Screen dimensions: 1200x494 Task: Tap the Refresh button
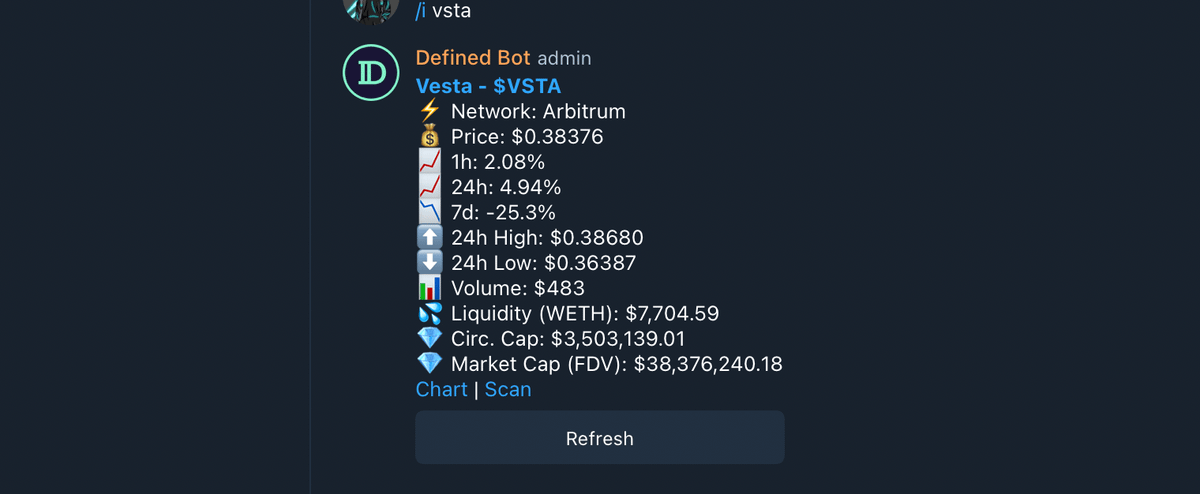(x=599, y=438)
